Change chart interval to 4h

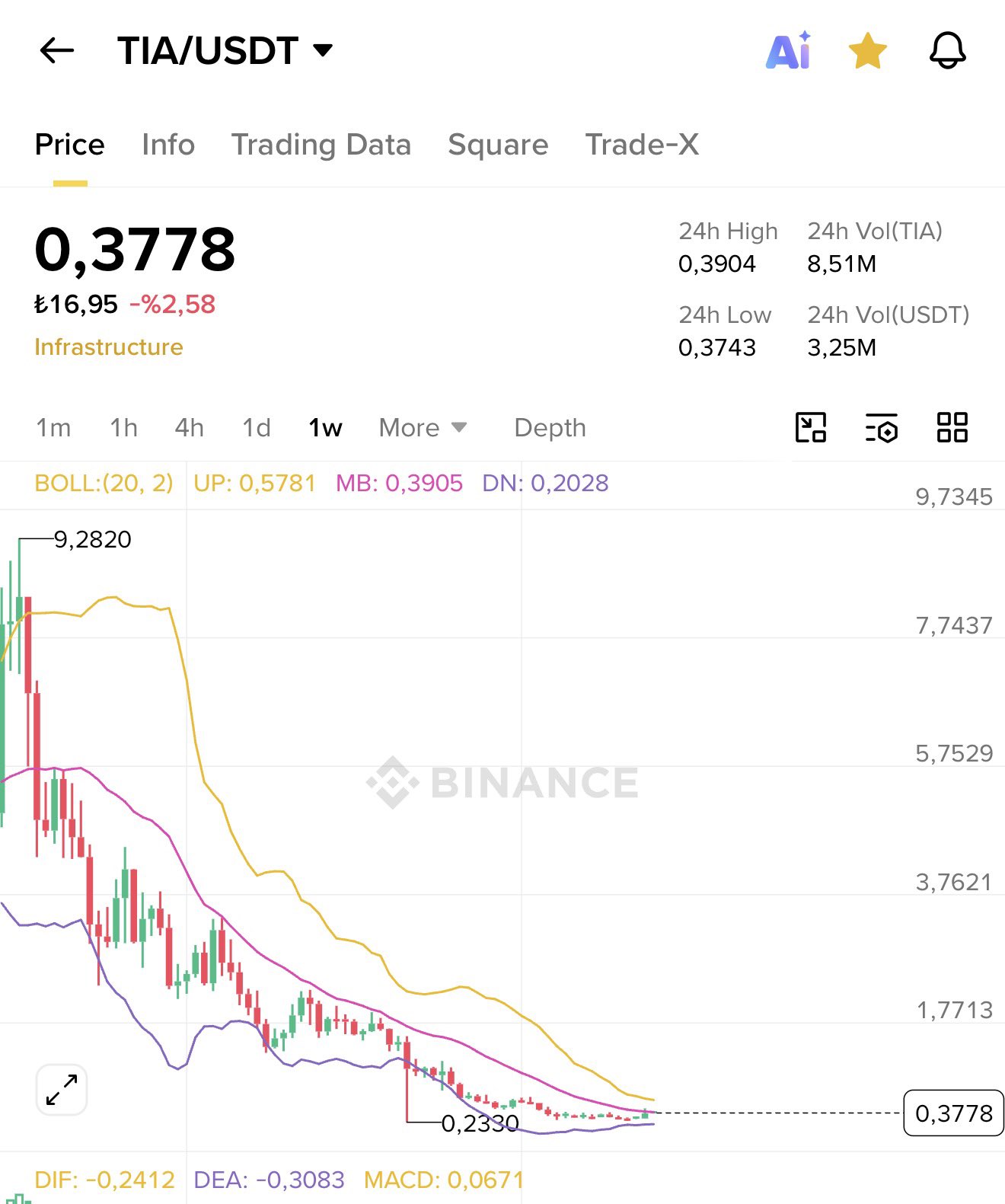pos(189,428)
